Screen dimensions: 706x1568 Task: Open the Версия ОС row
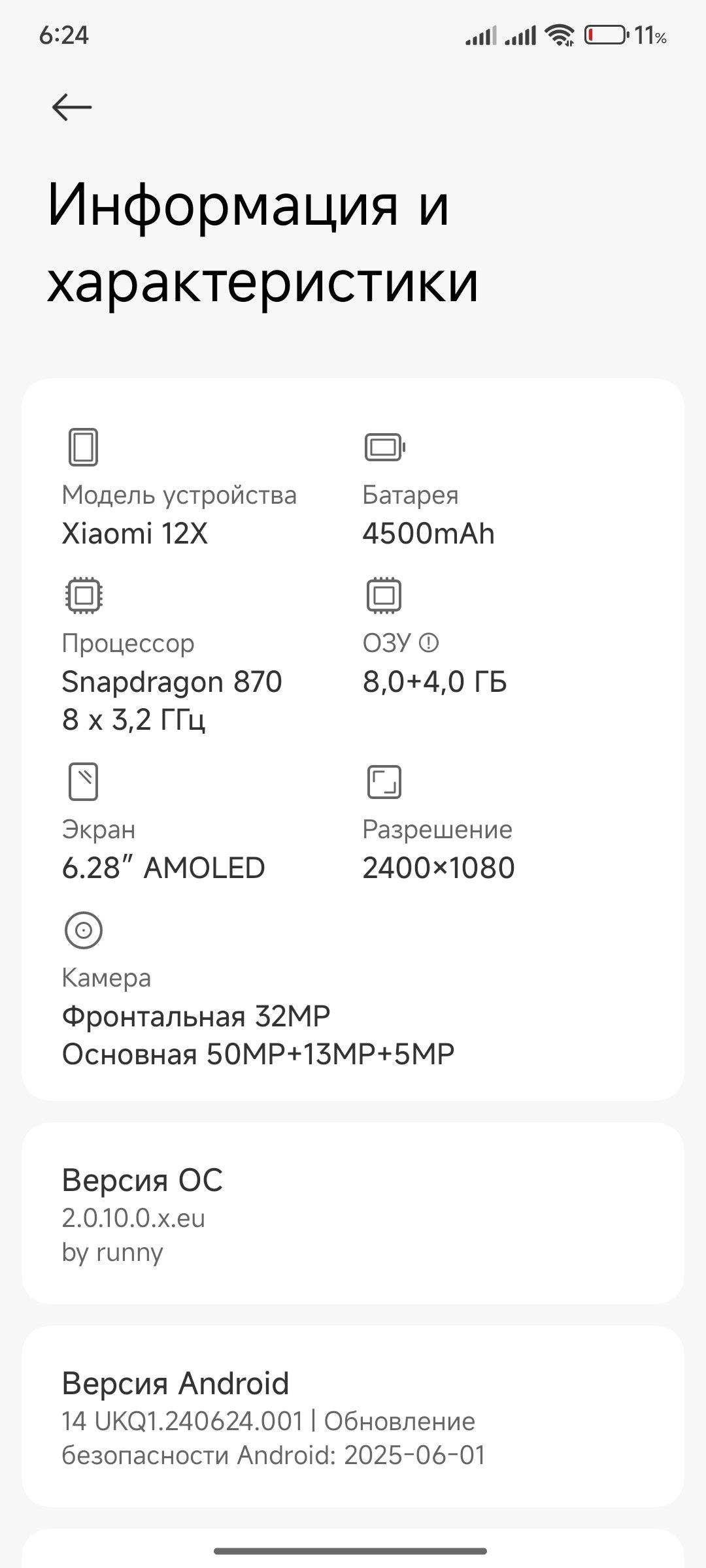[353, 1213]
